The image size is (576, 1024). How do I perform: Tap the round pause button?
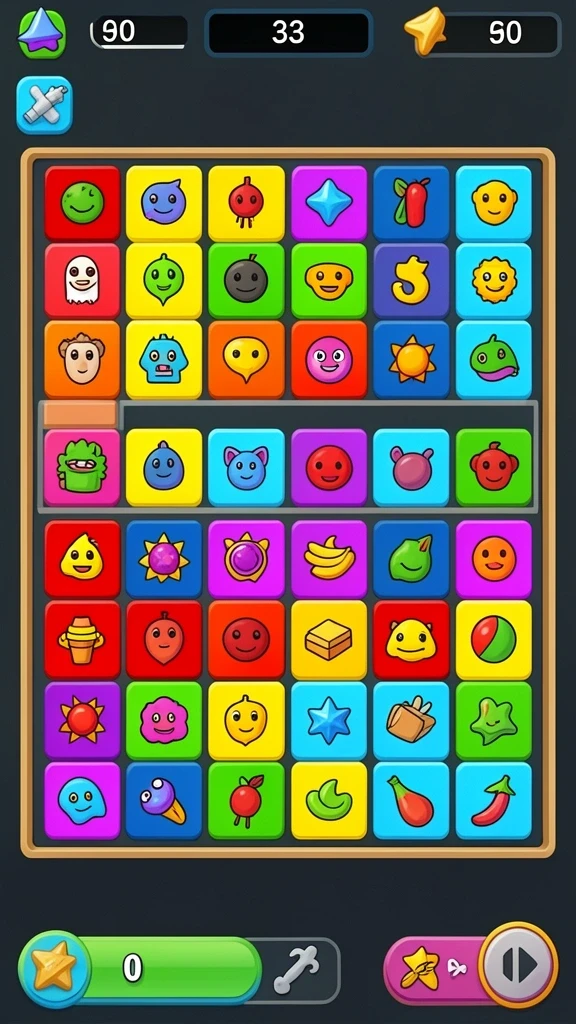518,964
